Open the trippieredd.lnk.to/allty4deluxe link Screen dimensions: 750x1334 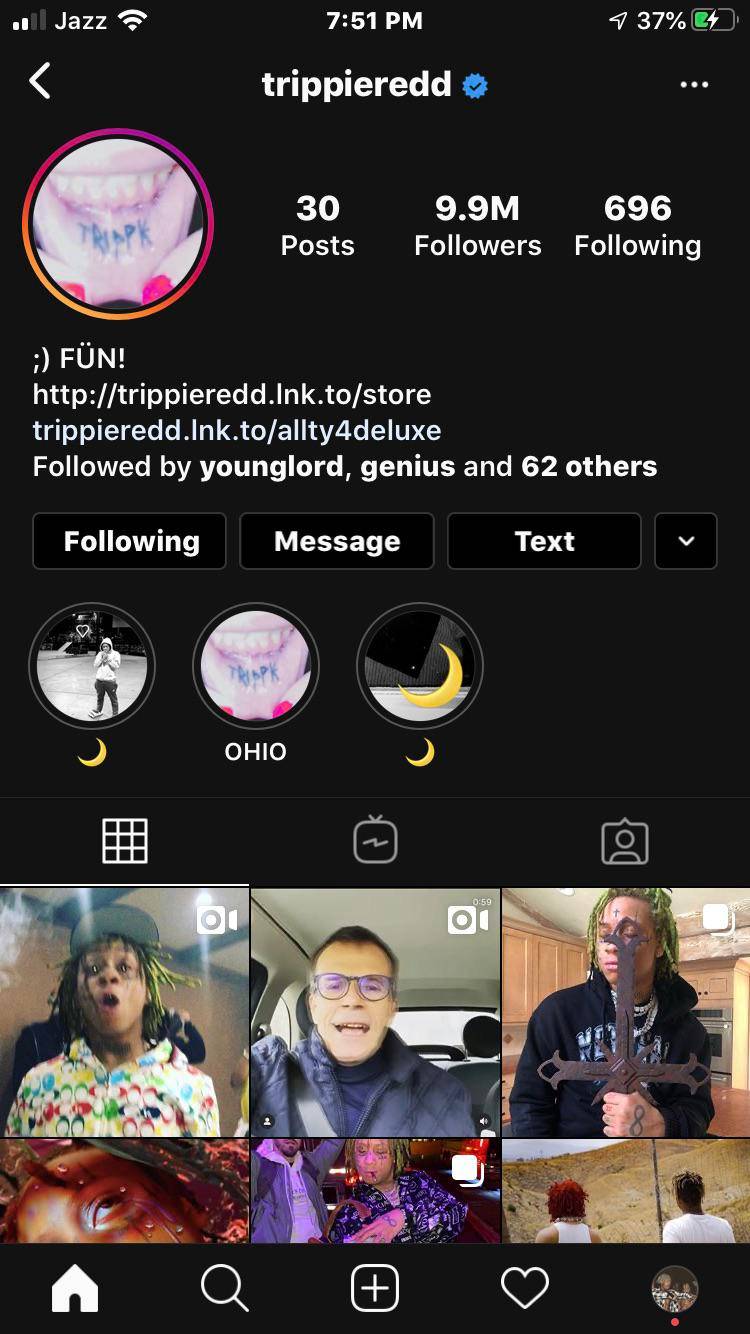237,430
